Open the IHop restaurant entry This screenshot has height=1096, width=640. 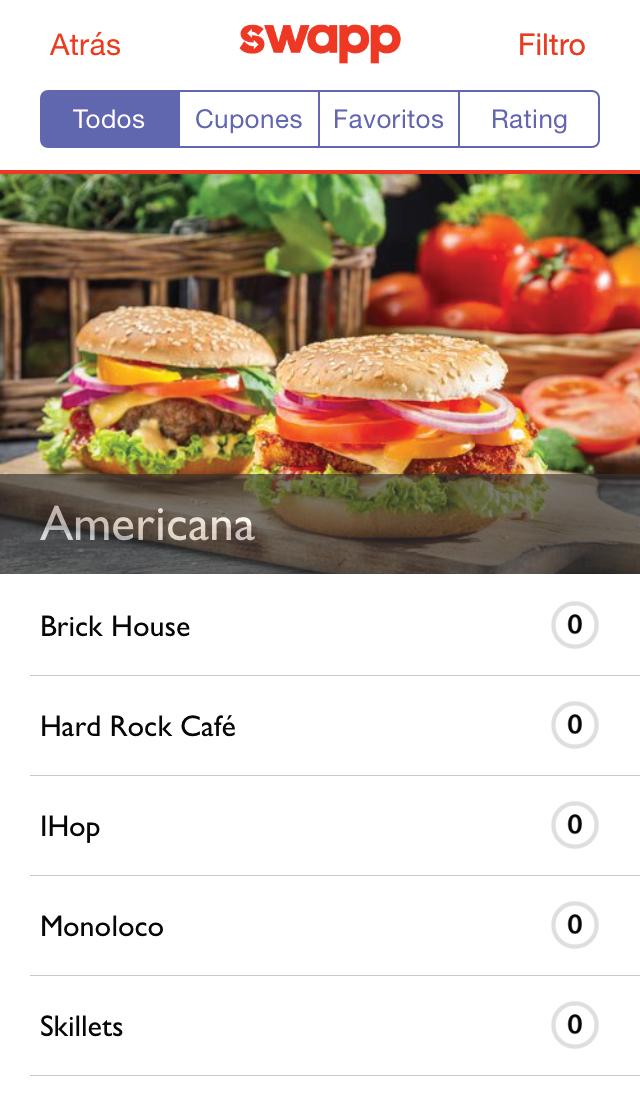70,826
